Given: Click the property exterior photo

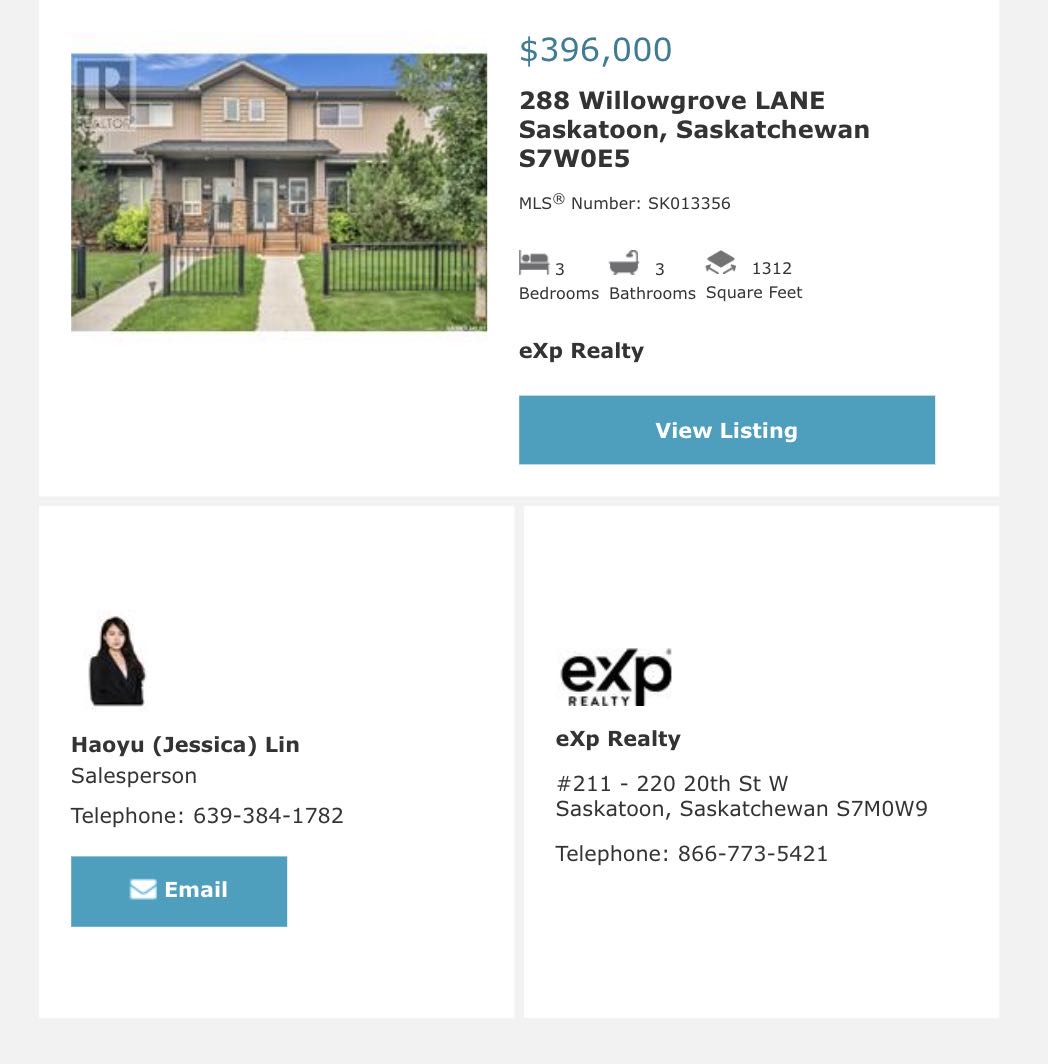Looking at the screenshot, I should [x=278, y=190].
